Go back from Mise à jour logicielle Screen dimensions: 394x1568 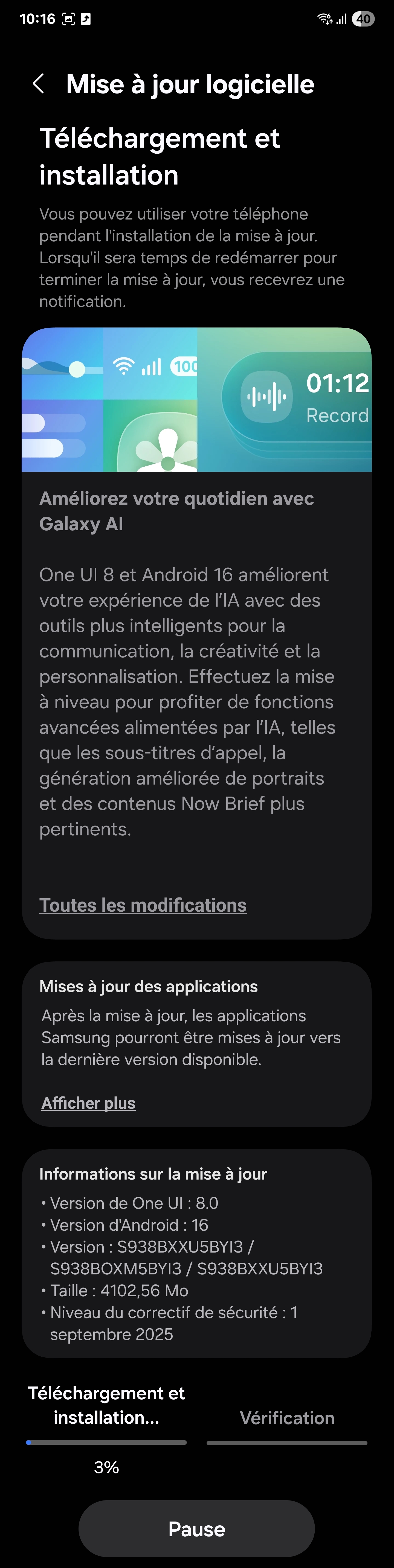tap(38, 84)
